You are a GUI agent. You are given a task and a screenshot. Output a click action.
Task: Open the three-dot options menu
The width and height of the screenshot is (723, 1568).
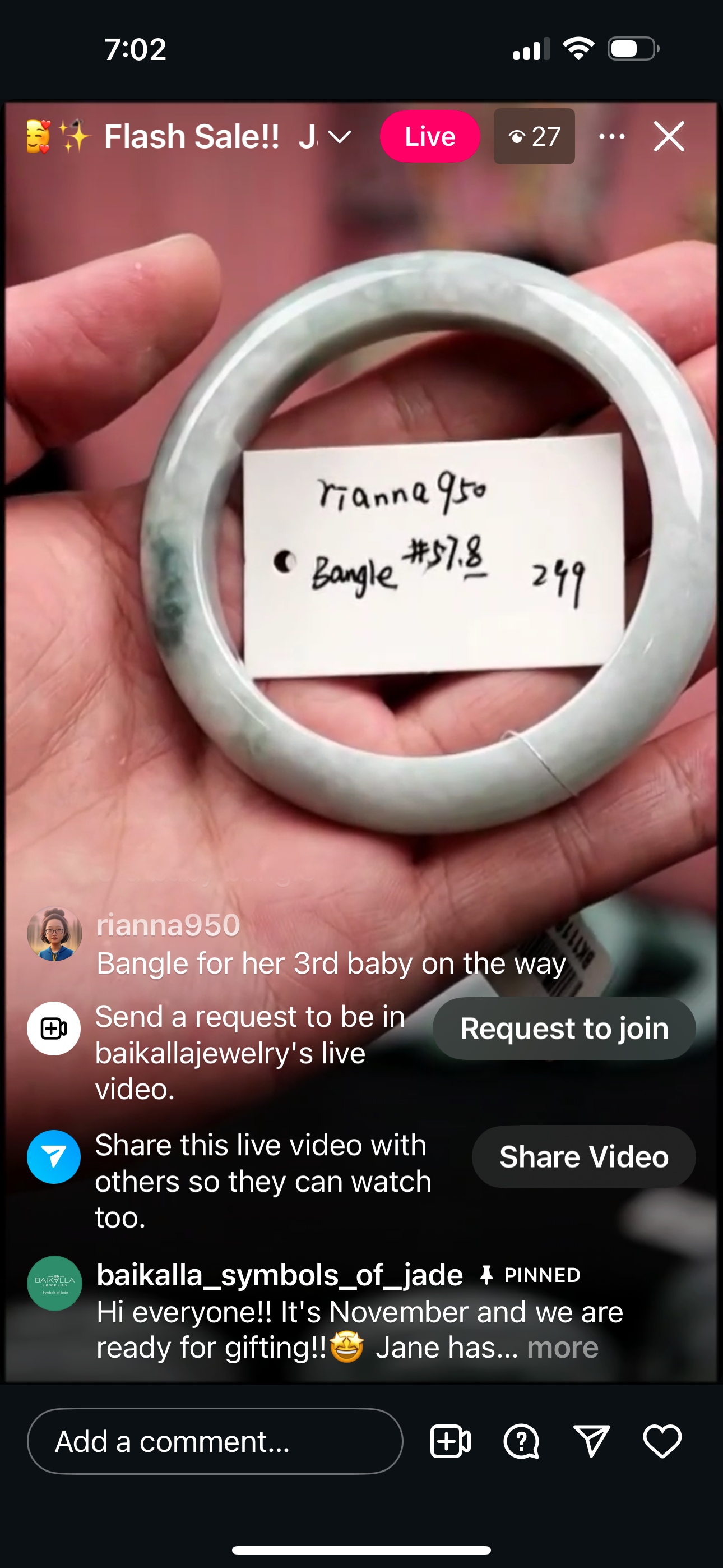point(611,136)
